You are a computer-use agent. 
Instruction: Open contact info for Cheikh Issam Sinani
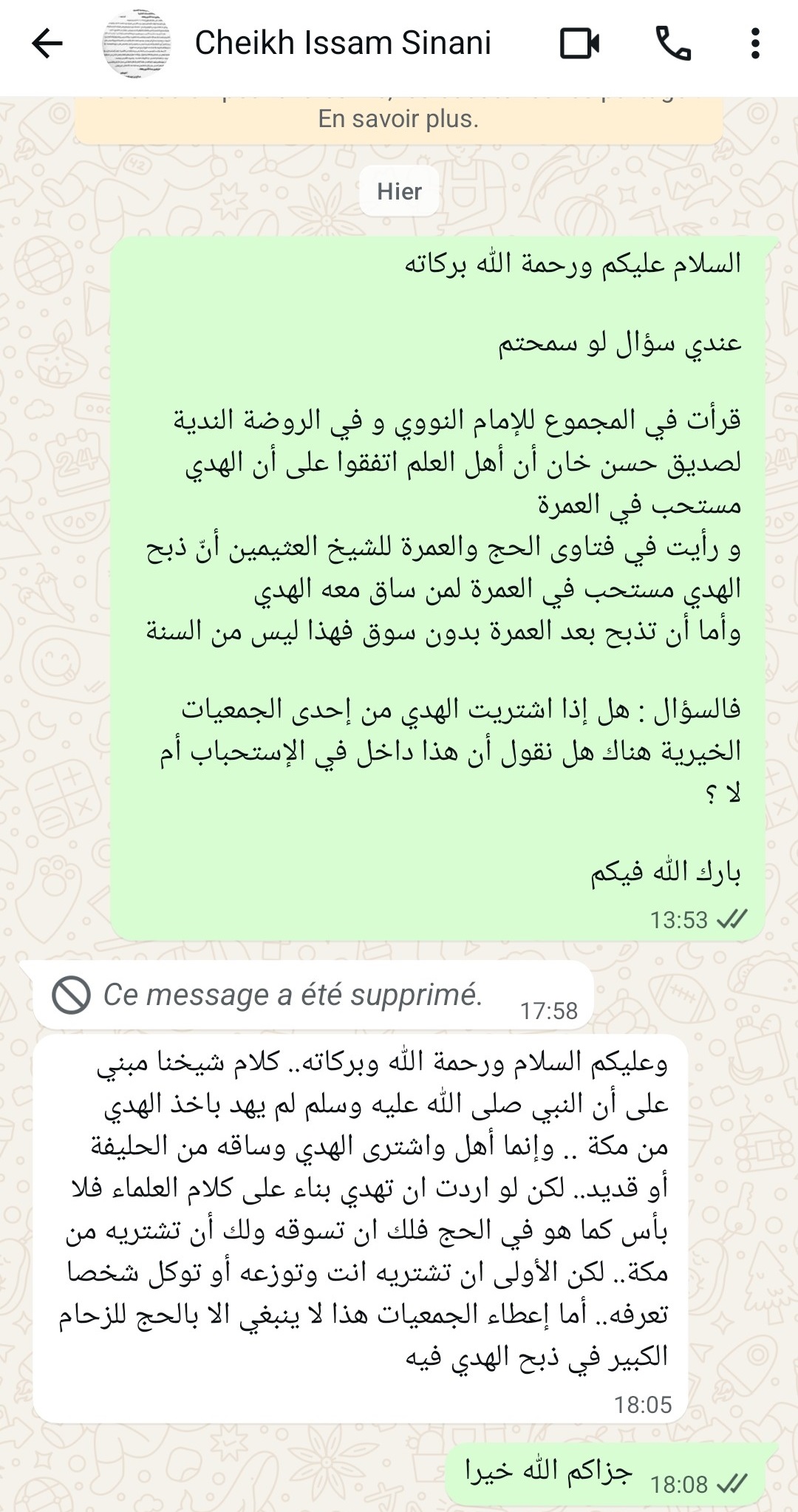point(342,44)
